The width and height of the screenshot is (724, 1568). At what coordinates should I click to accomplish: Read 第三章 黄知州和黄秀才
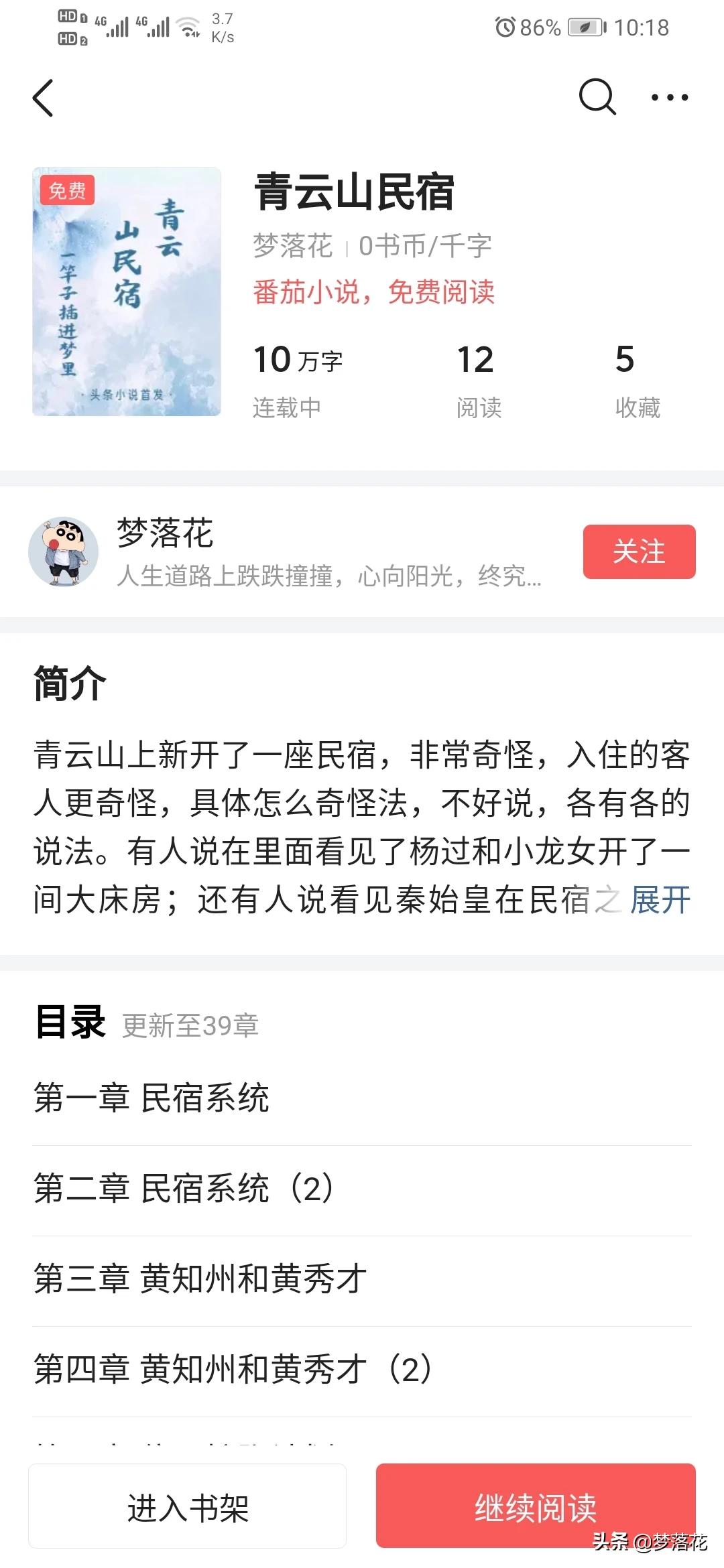pyautogui.click(x=200, y=1279)
